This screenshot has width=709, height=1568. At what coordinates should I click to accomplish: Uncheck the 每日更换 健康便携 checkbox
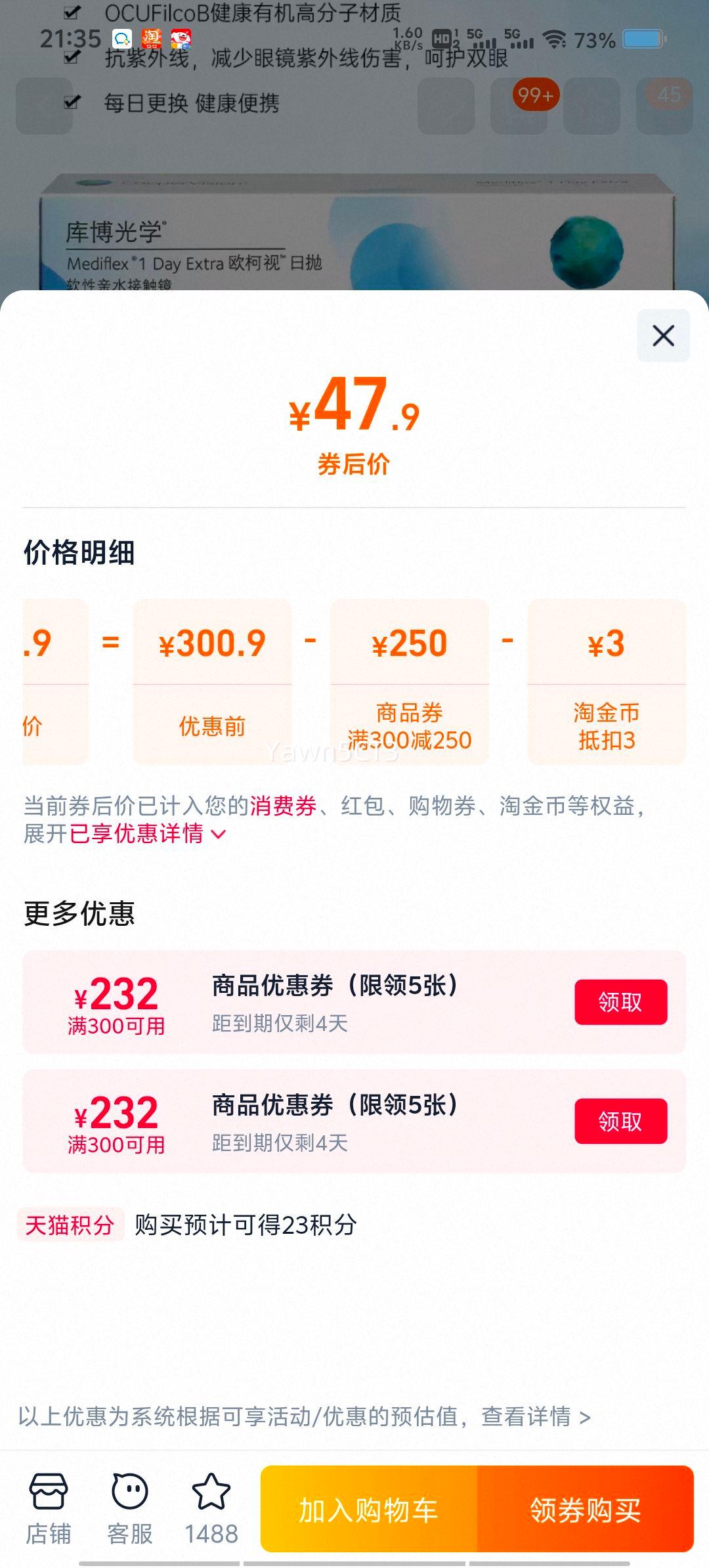coord(71,102)
